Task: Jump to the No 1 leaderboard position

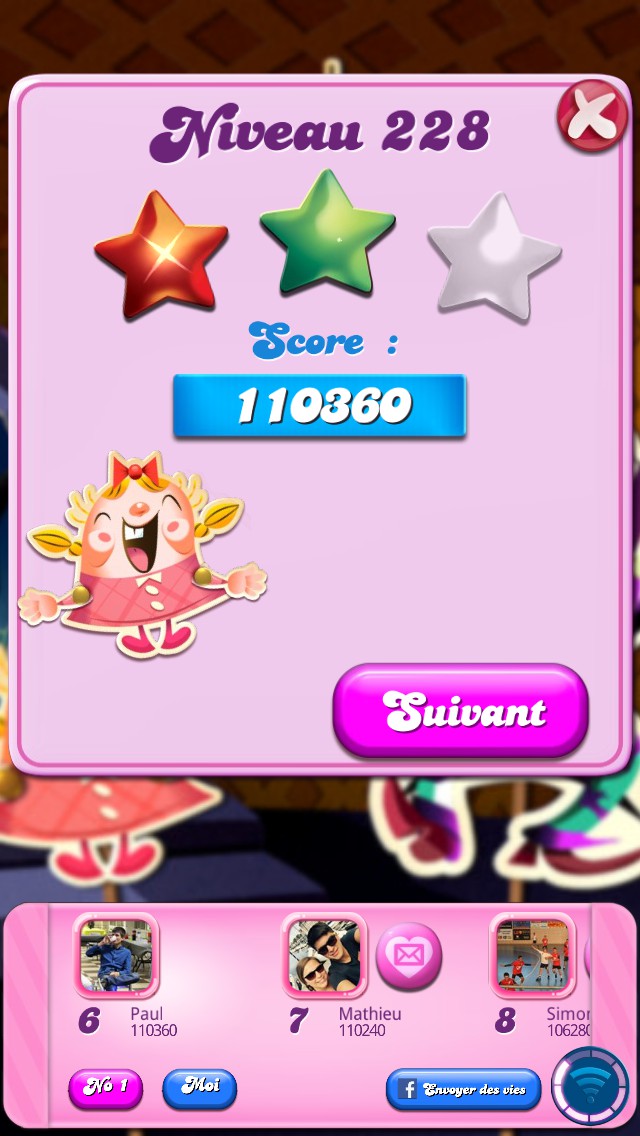Action: click(105, 1087)
